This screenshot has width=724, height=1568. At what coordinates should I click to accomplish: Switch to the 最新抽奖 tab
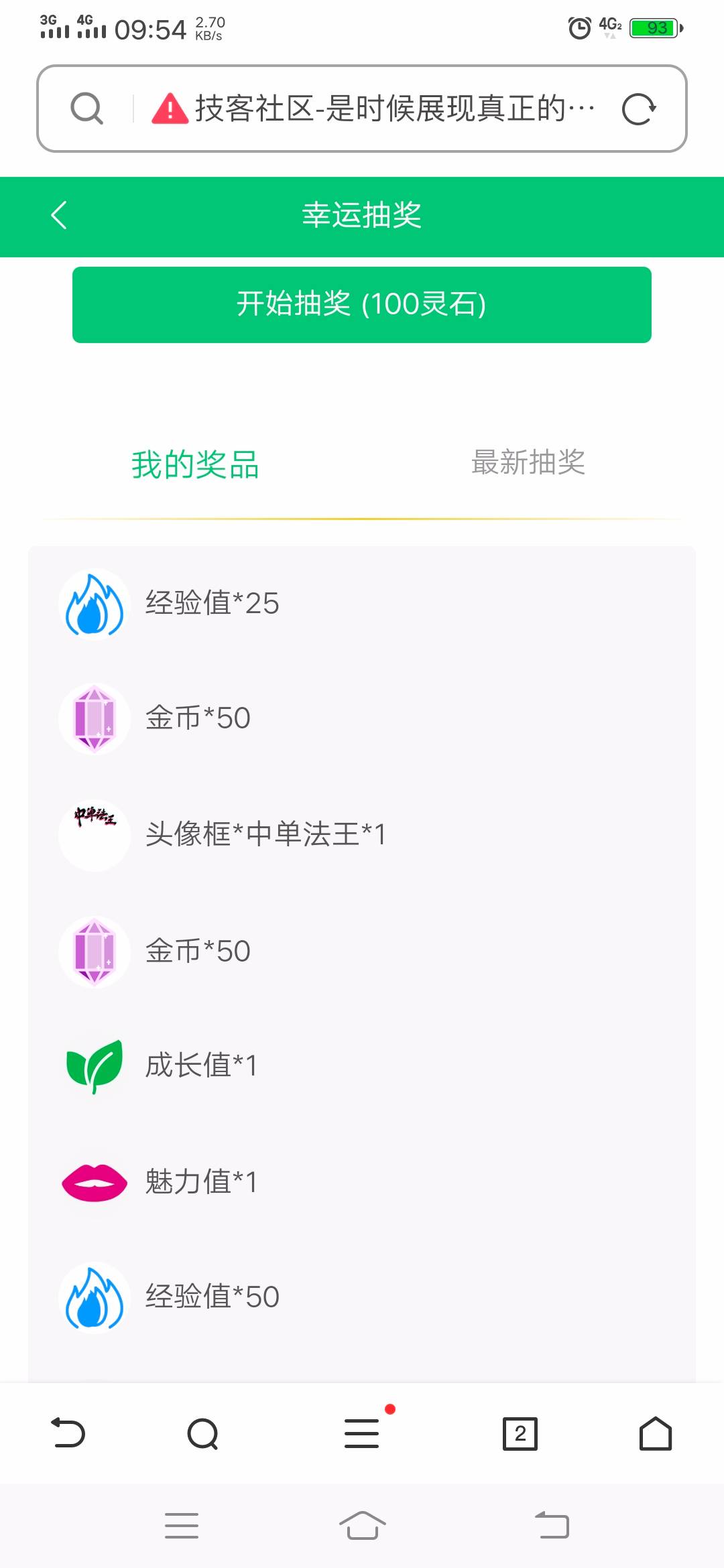click(528, 462)
